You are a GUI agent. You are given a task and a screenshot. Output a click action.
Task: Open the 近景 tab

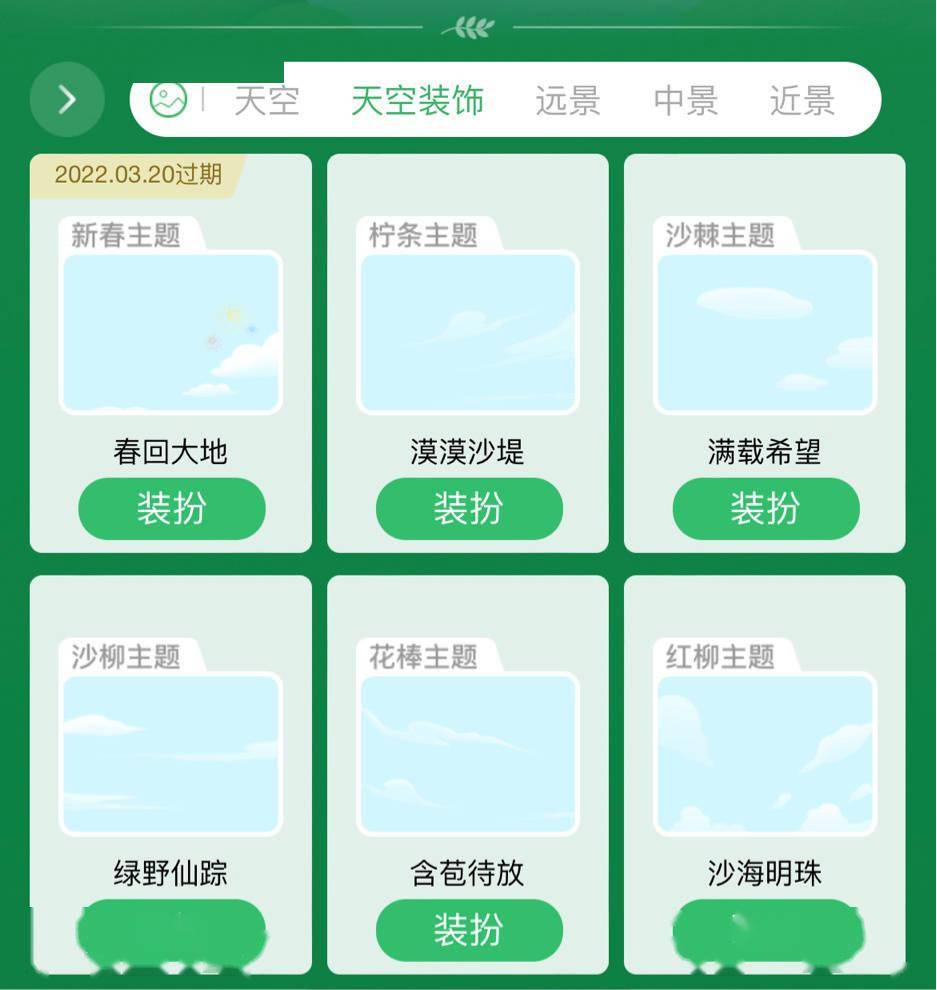coord(800,101)
